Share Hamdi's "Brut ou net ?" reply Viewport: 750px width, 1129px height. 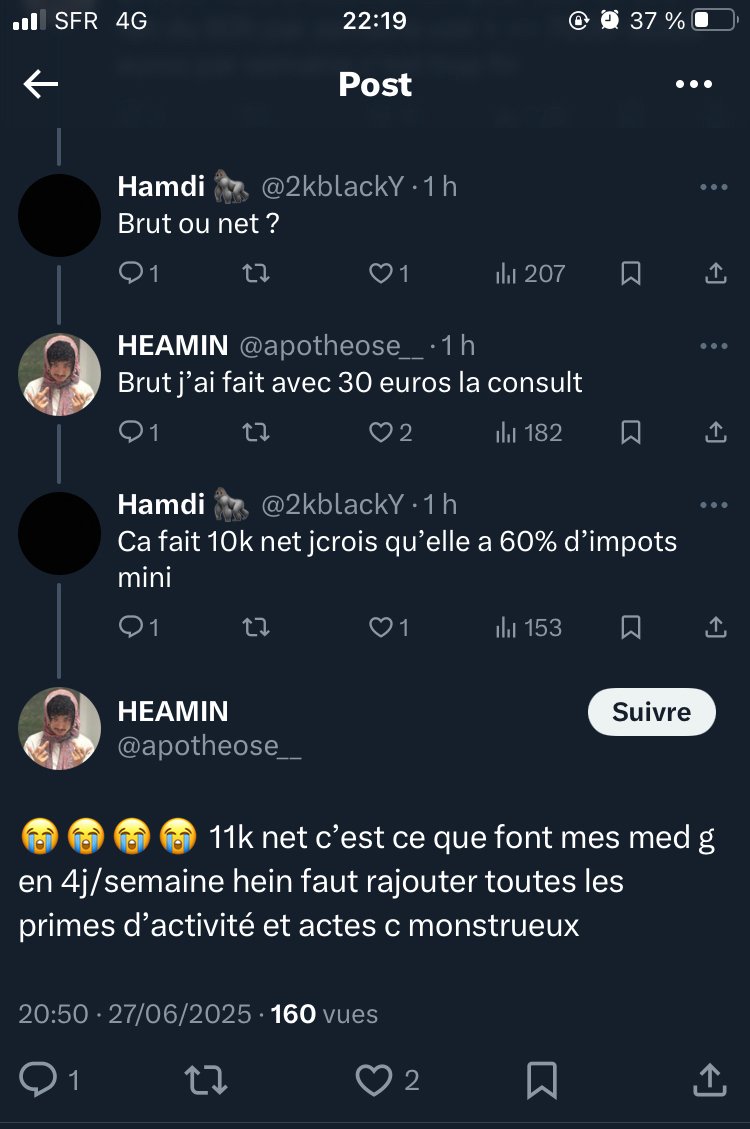pyautogui.click(x=715, y=273)
